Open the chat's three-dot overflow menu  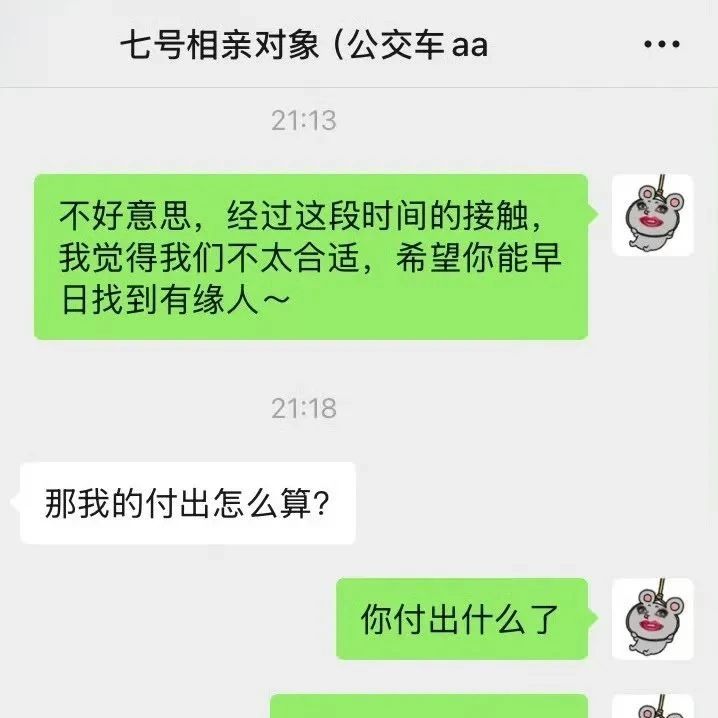[661, 45]
